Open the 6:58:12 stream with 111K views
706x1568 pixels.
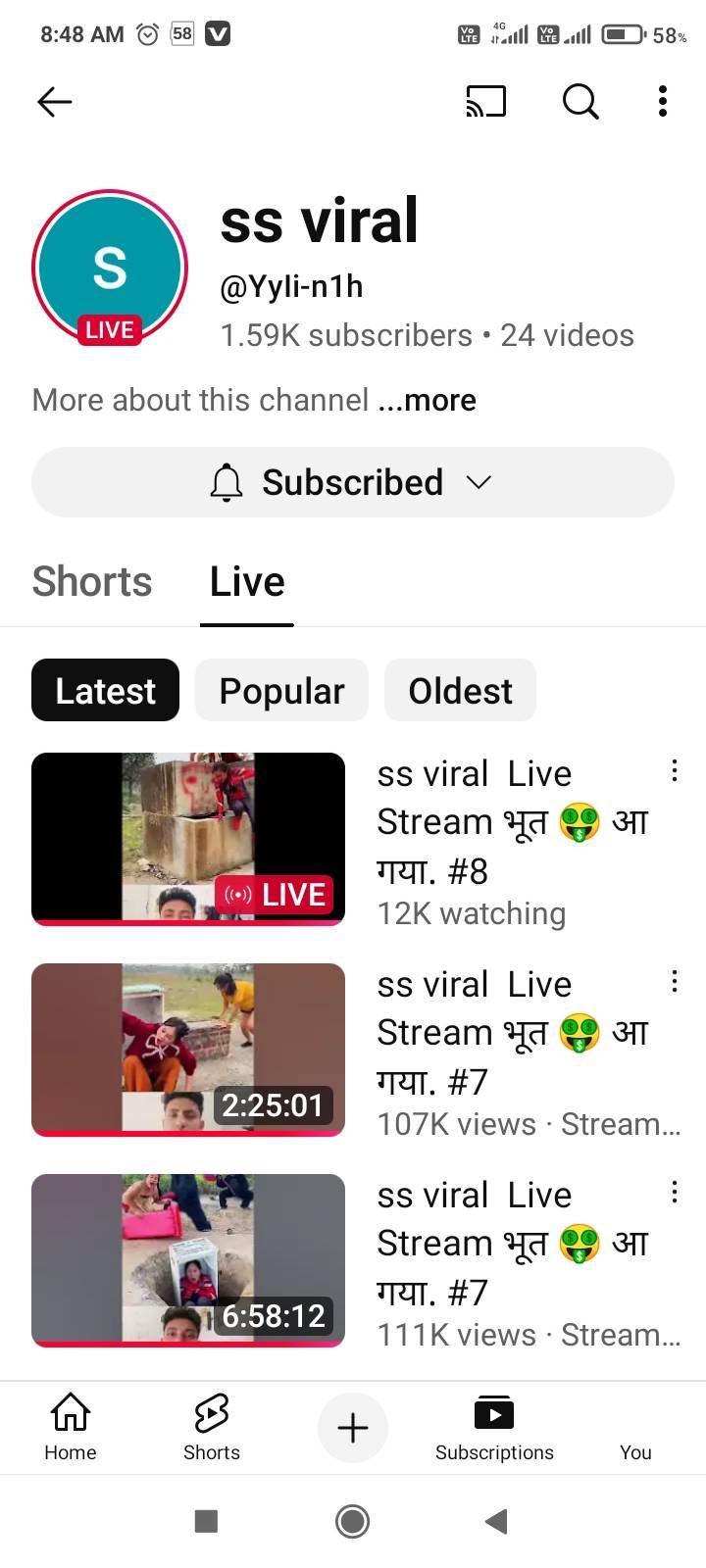coord(188,1259)
